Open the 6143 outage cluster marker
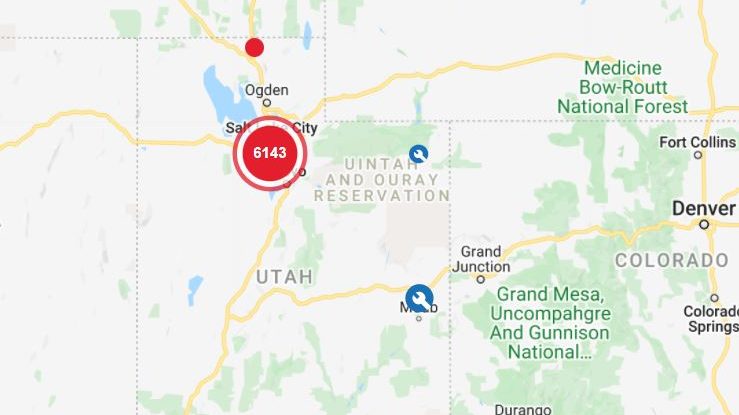 269,153
